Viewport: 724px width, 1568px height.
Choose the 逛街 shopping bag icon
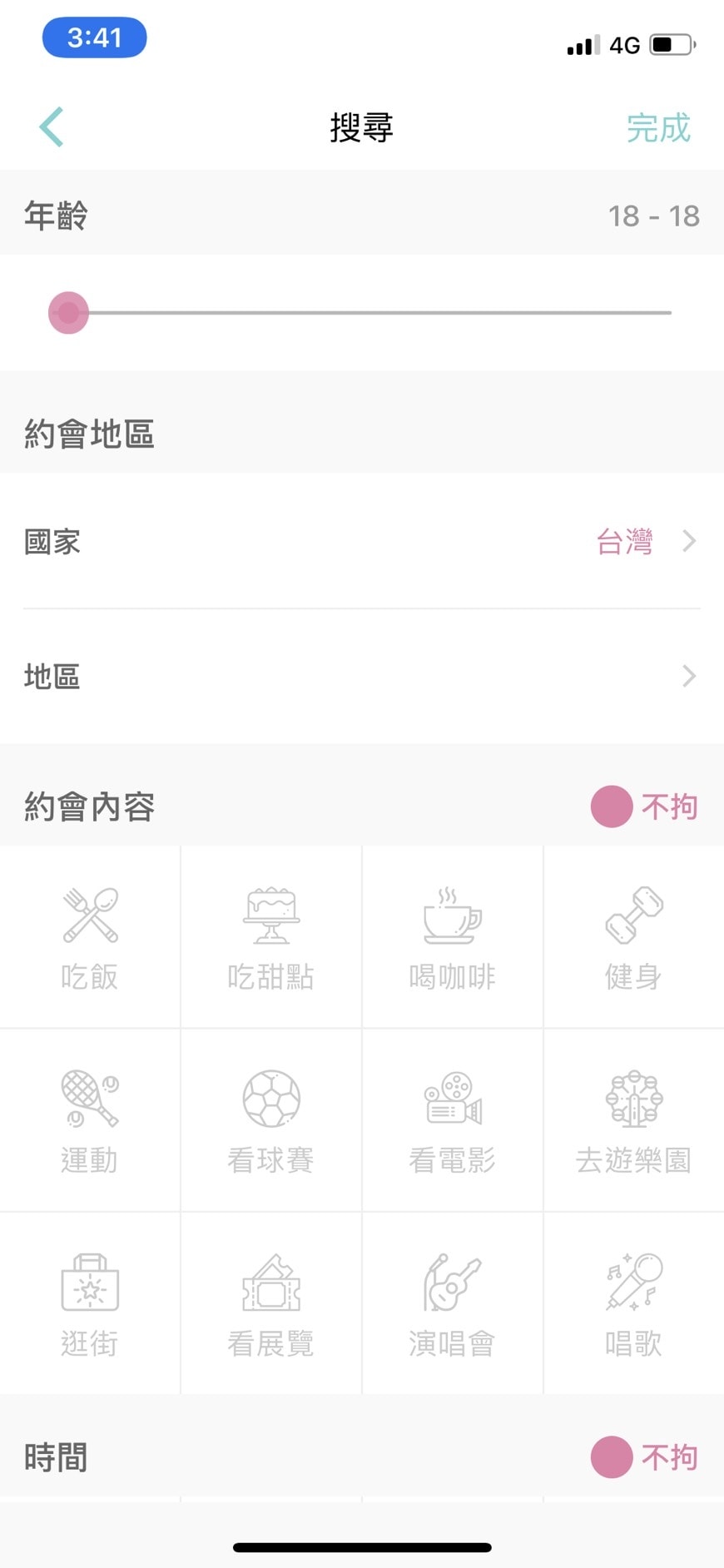(x=89, y=1303)
